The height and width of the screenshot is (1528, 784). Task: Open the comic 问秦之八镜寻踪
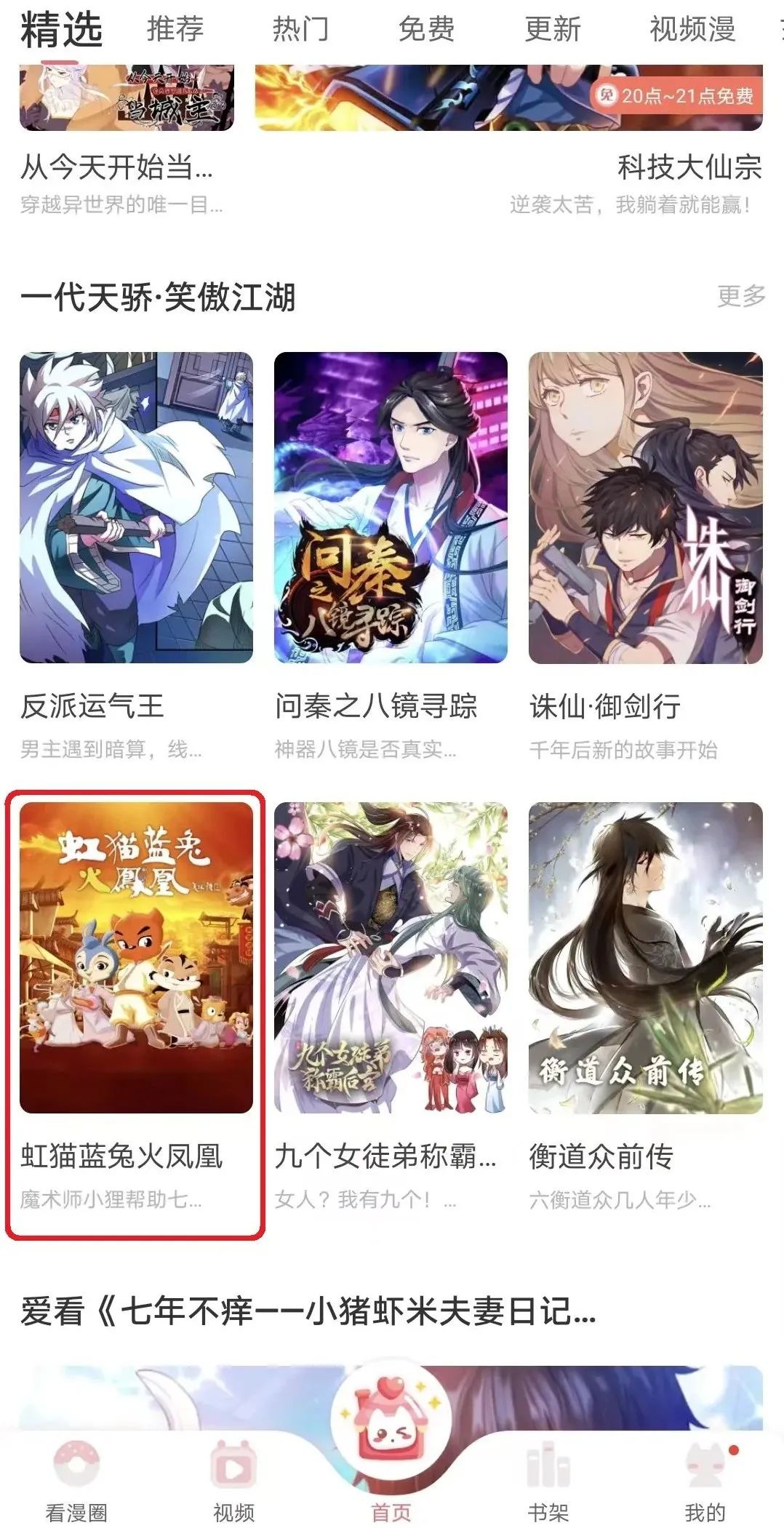tap(391, 508)
